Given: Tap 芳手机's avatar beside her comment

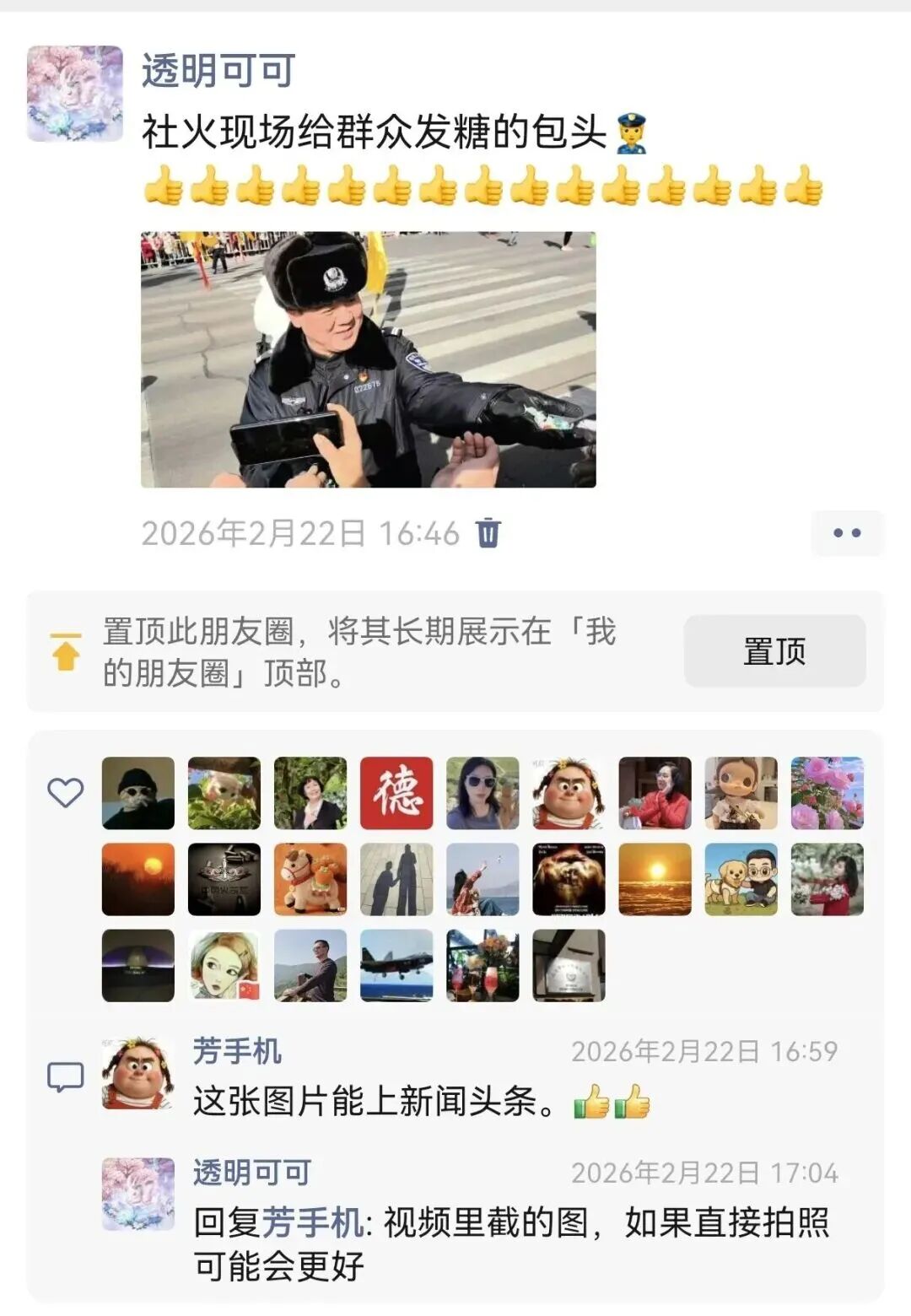Looking at the screenshot, I should tap(137, 1073).
